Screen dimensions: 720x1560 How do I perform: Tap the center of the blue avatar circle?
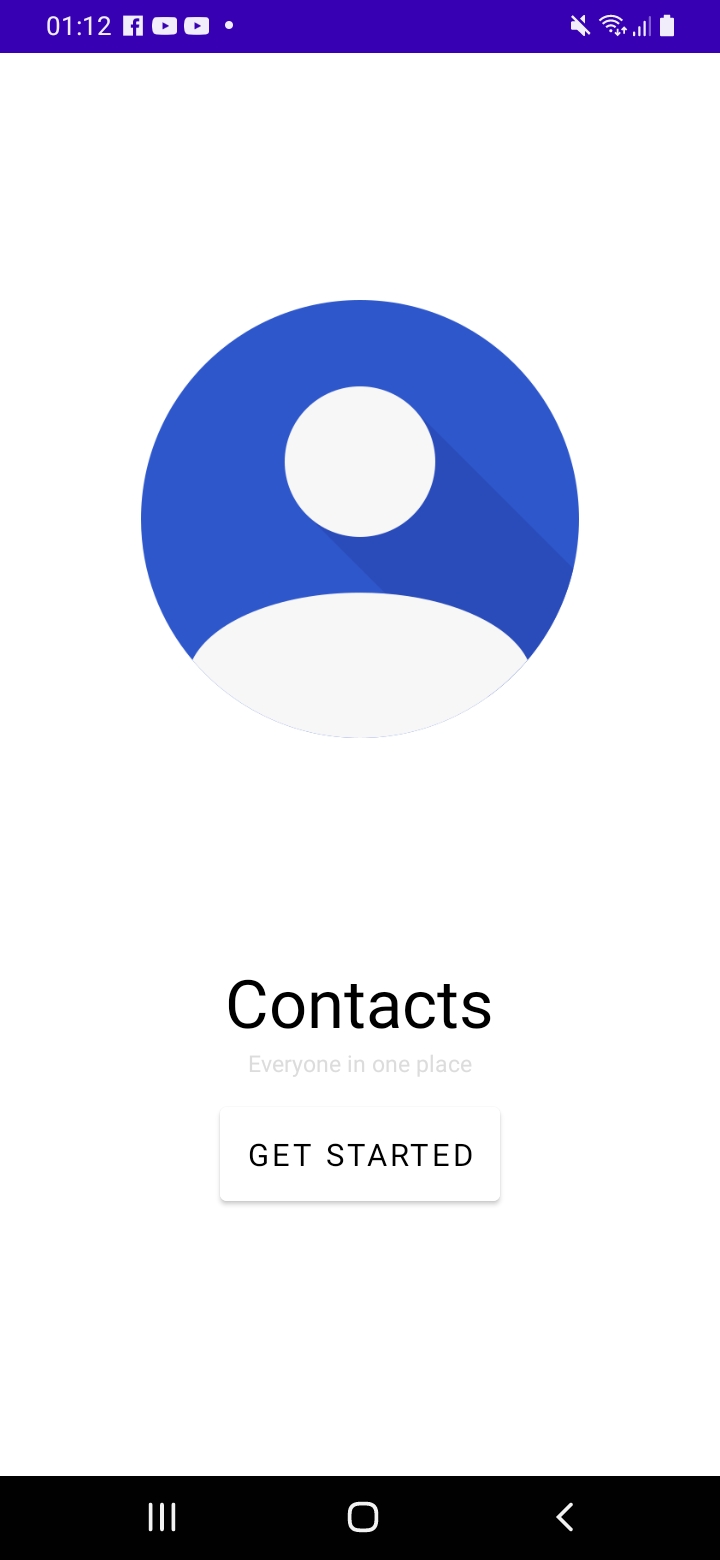coord(360,518)
